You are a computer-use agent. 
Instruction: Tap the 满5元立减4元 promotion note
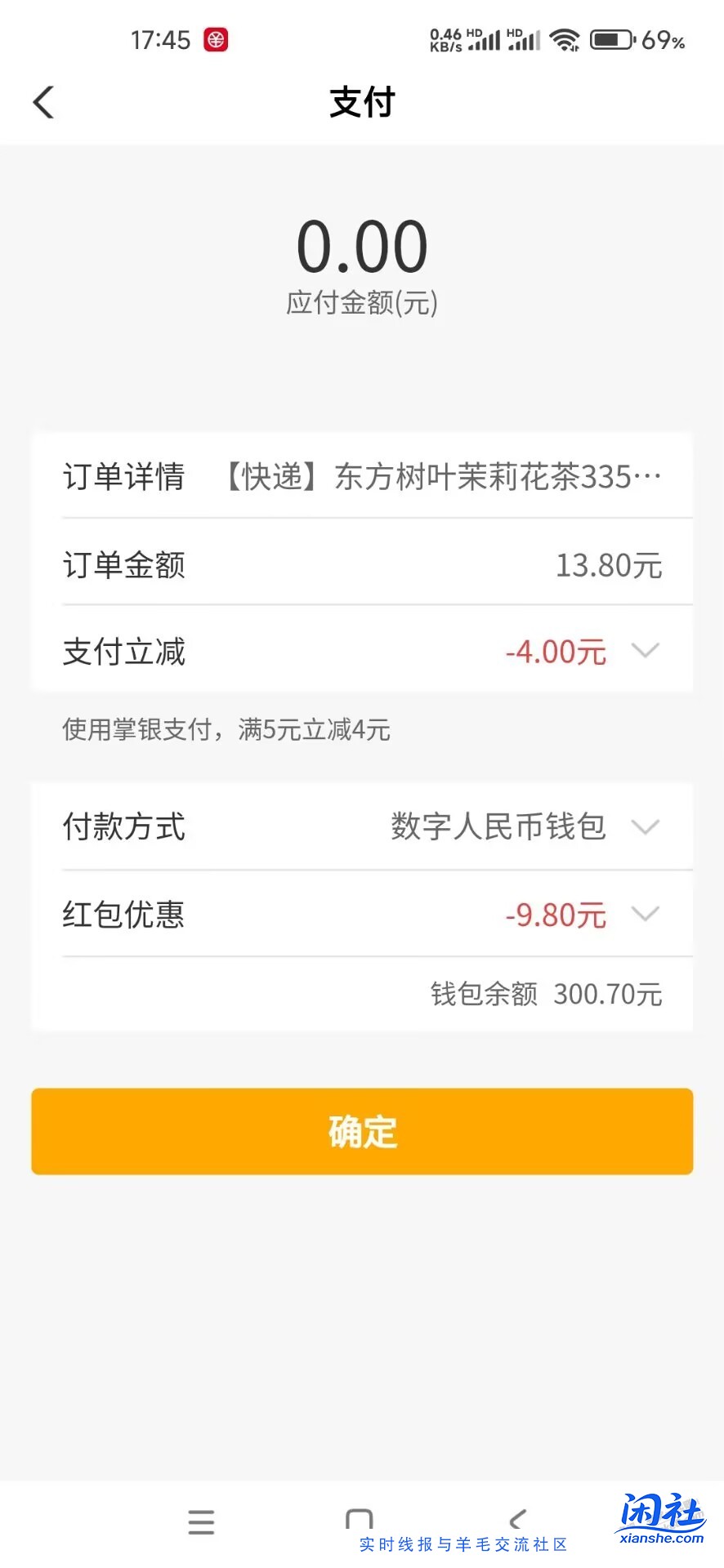pyautogui.click(x=226, y=729)
